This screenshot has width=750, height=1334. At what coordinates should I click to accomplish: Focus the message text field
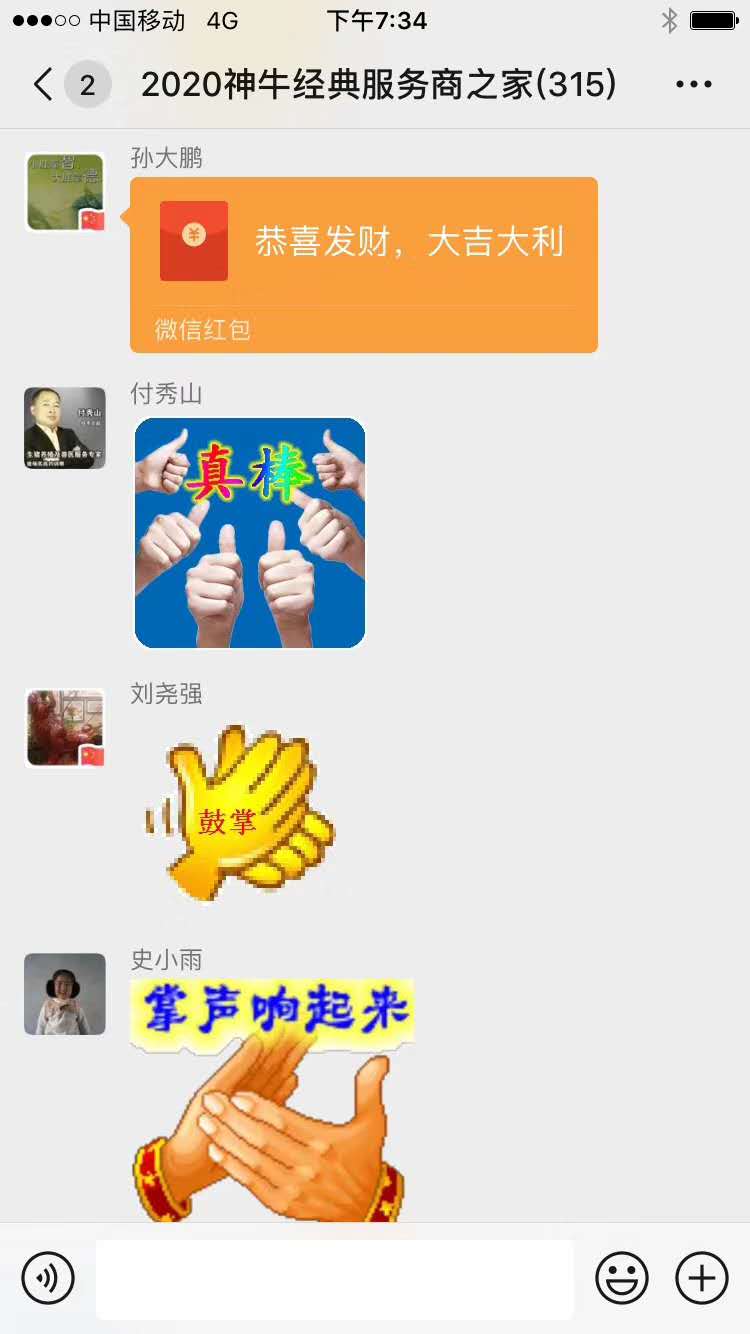coord(334,1279)
